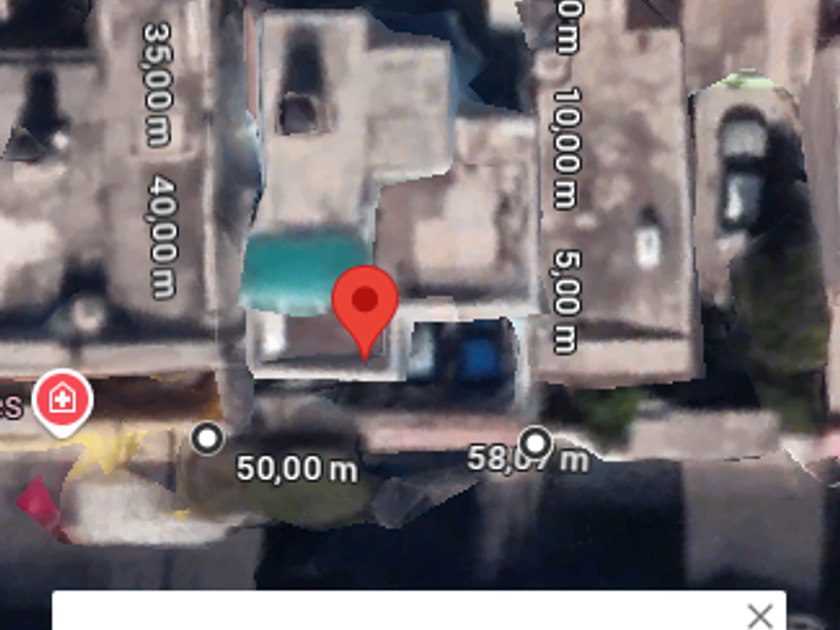The image size is (840, 630).
Task: Open the red hospital place marker
Action: tap(63, 399)
